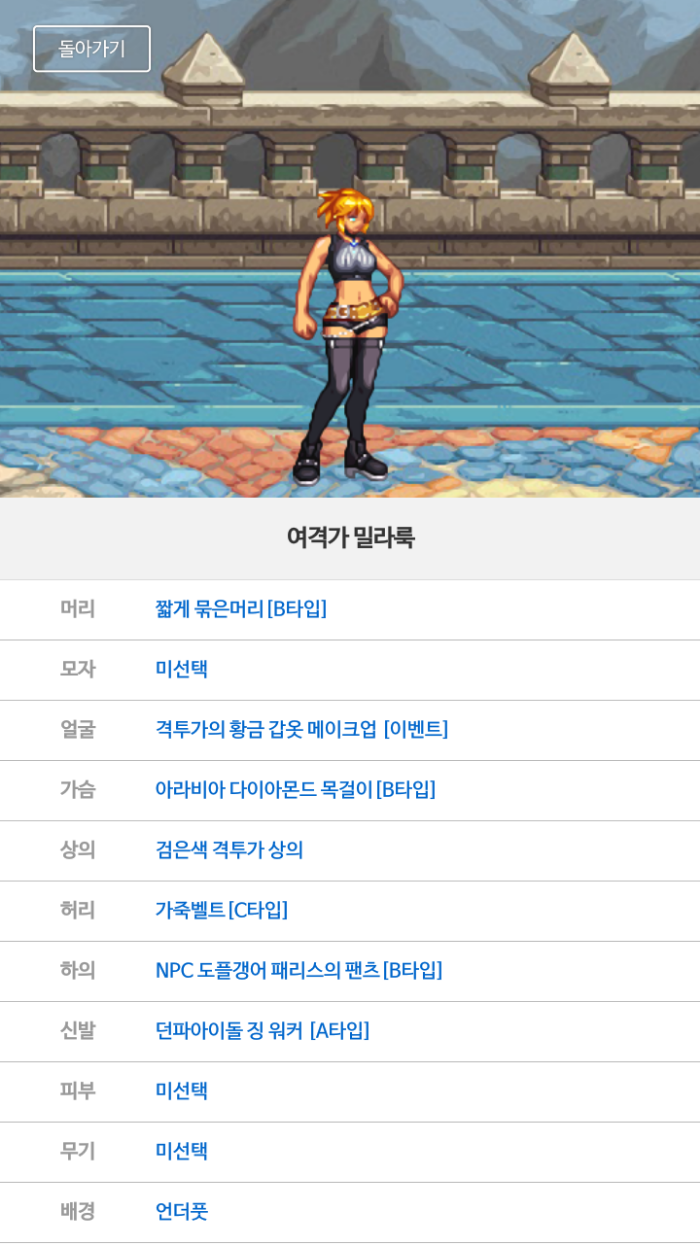View 아라비아 다이아몬드 목걸이 [B타입]
The width and height of the screenshot is (700, 1244).
coord(295,789)
